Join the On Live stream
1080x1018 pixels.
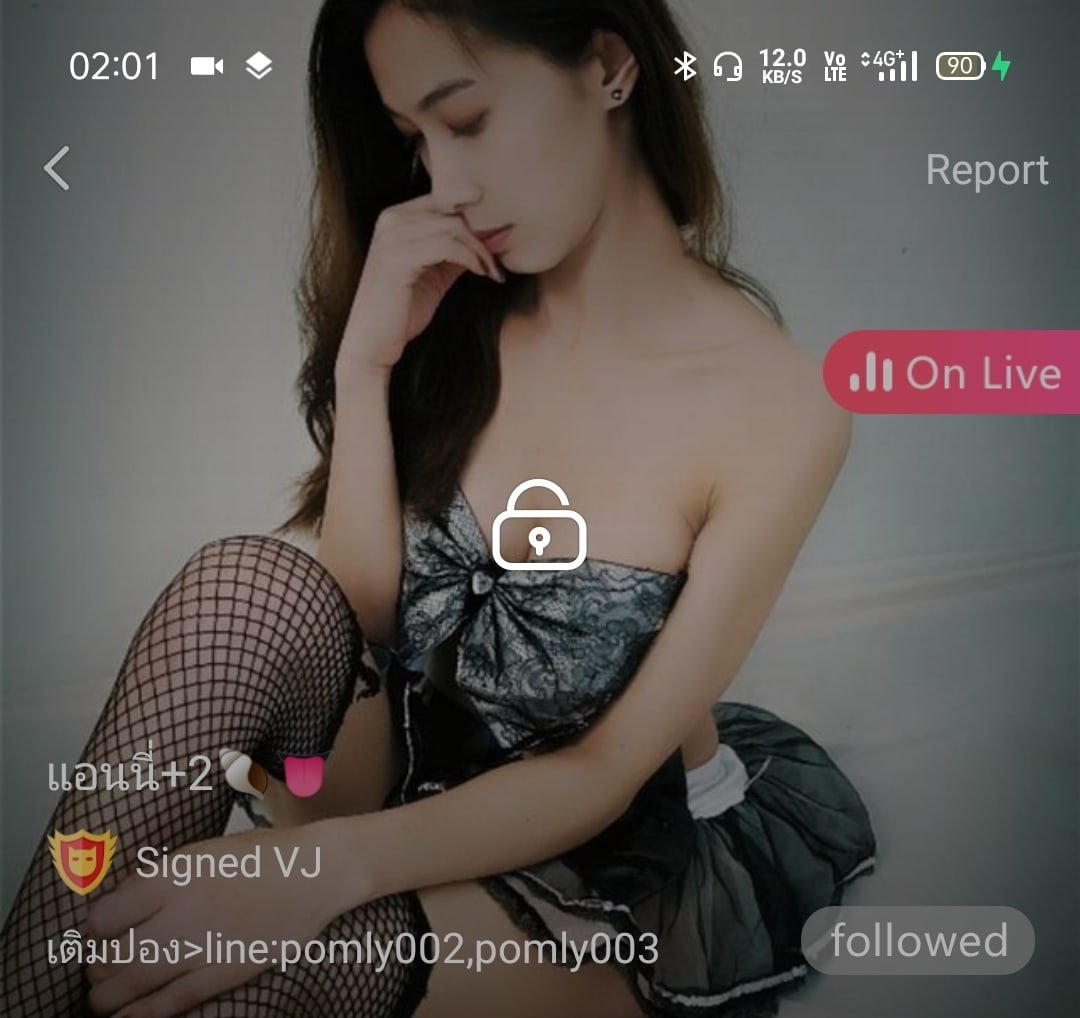pos(955,373)
